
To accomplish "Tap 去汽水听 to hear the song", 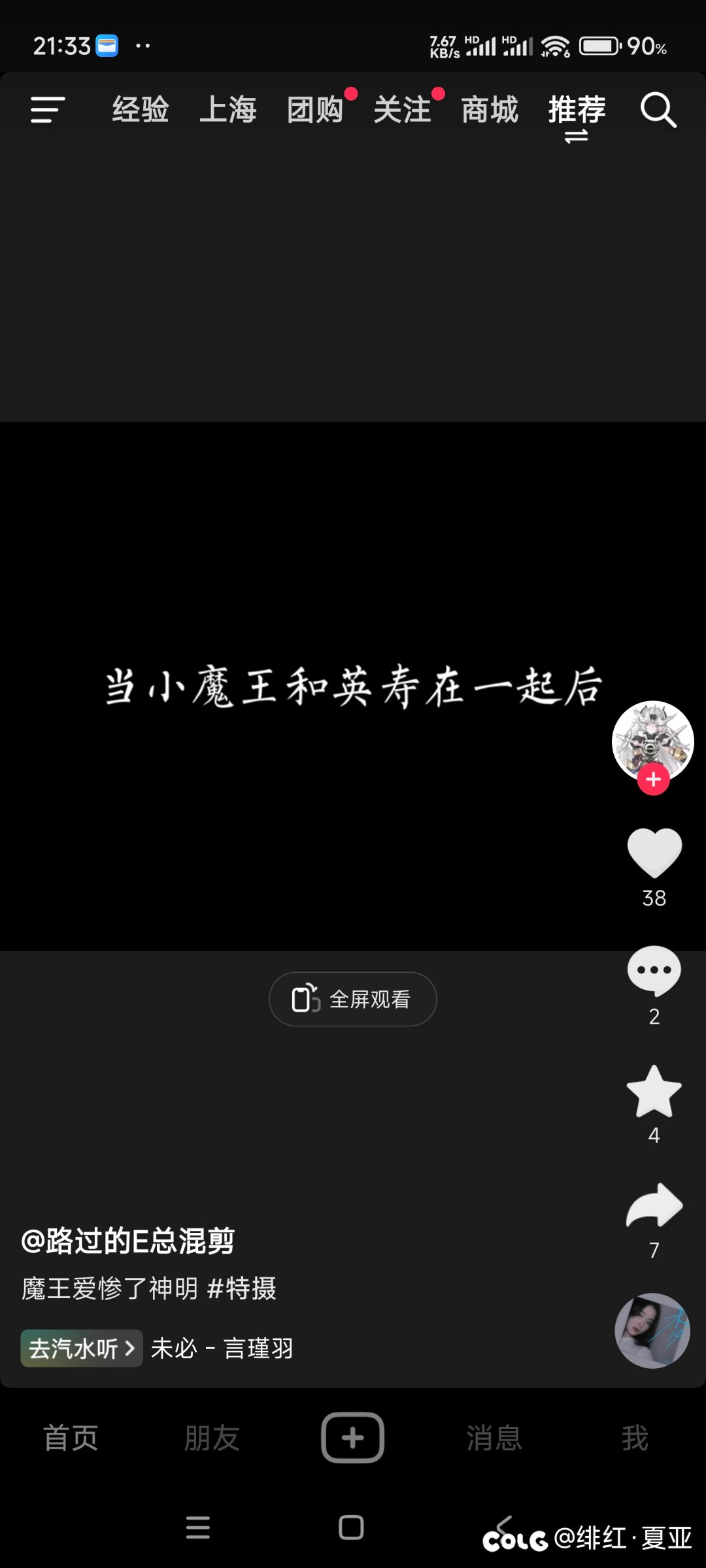I will (x=82, y=1348).
